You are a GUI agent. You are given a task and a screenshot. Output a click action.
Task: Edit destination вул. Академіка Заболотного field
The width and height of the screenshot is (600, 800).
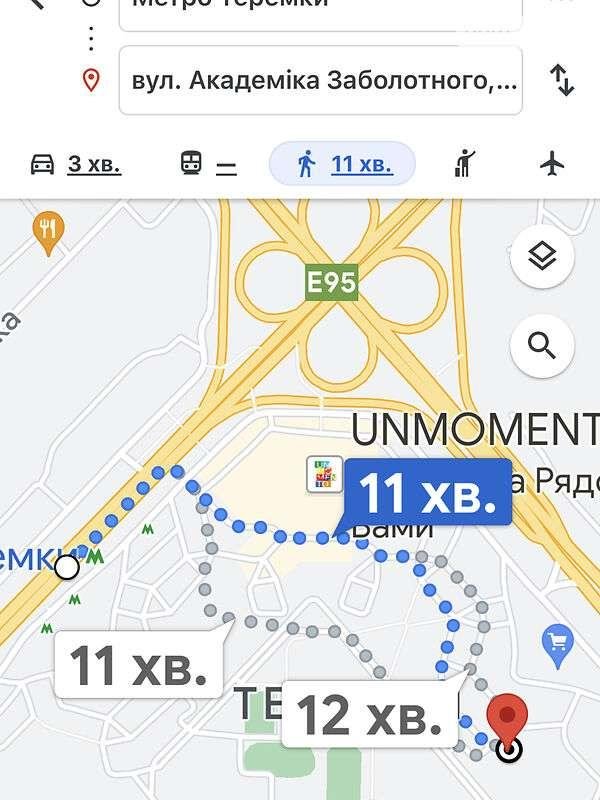(x=320, y=80)
